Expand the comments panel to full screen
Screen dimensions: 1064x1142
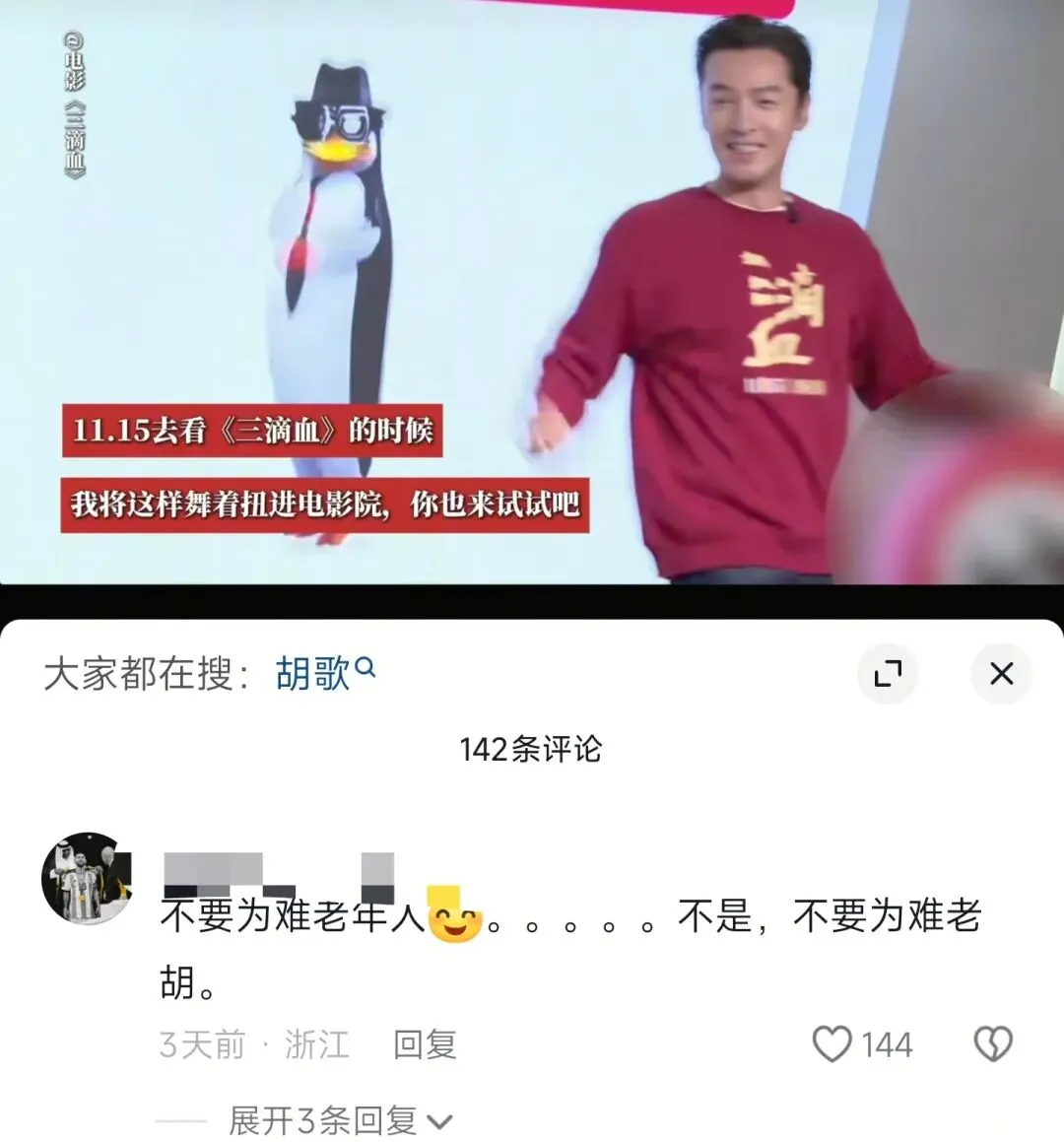888,674
